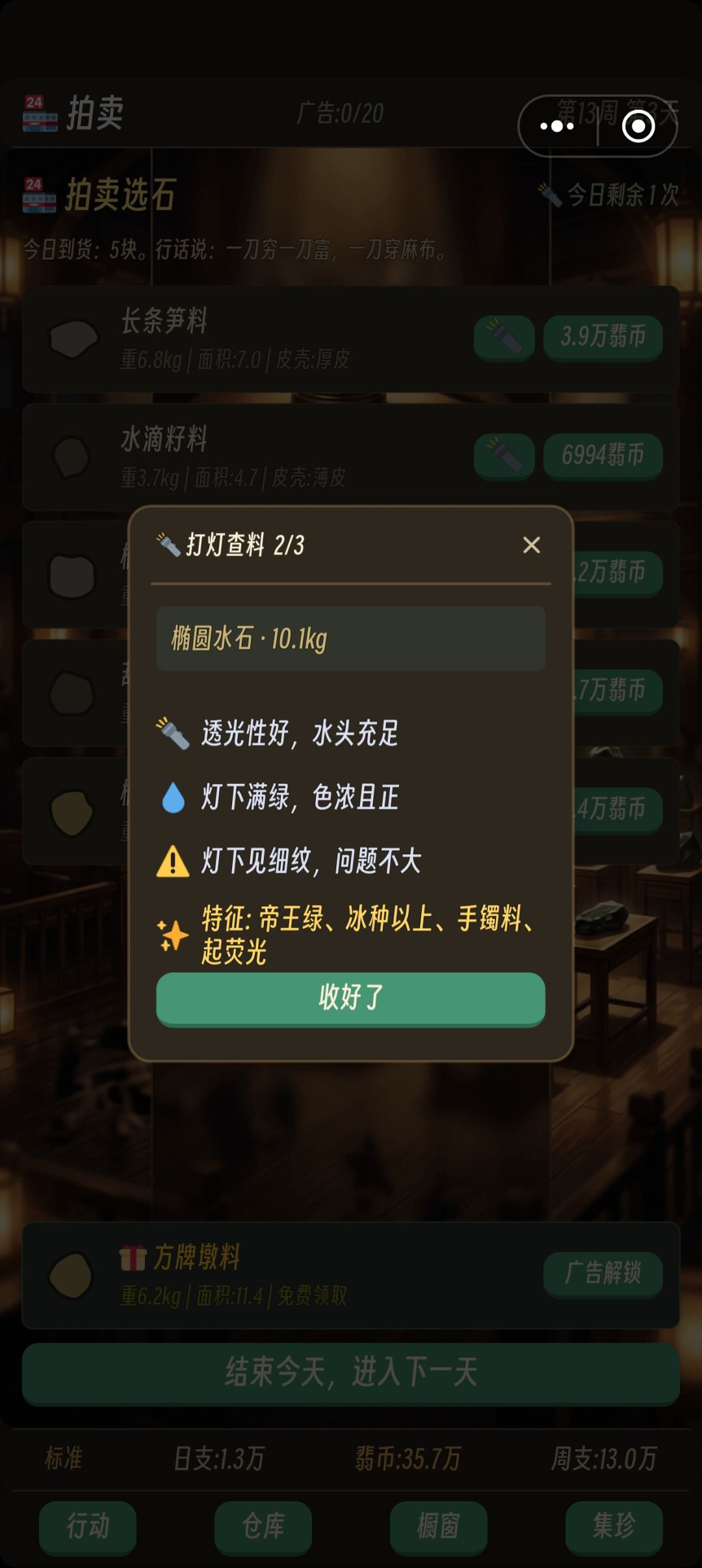702x1568 pixels.
Task: Go to the 橱窗 tab
Action: pyautogui.click(x=439, y=1527)
